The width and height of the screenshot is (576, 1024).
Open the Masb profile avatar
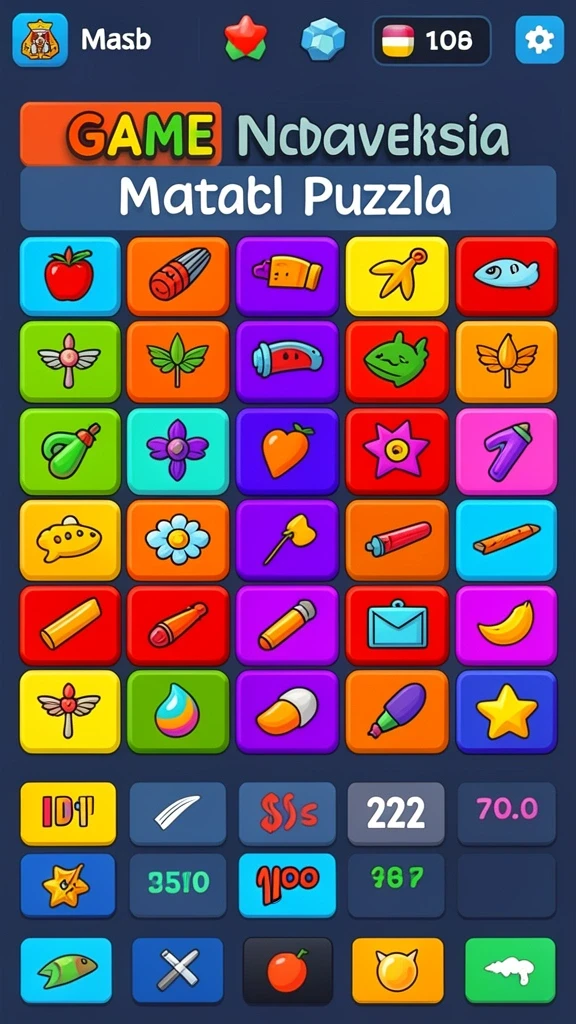tap(40, 40)
